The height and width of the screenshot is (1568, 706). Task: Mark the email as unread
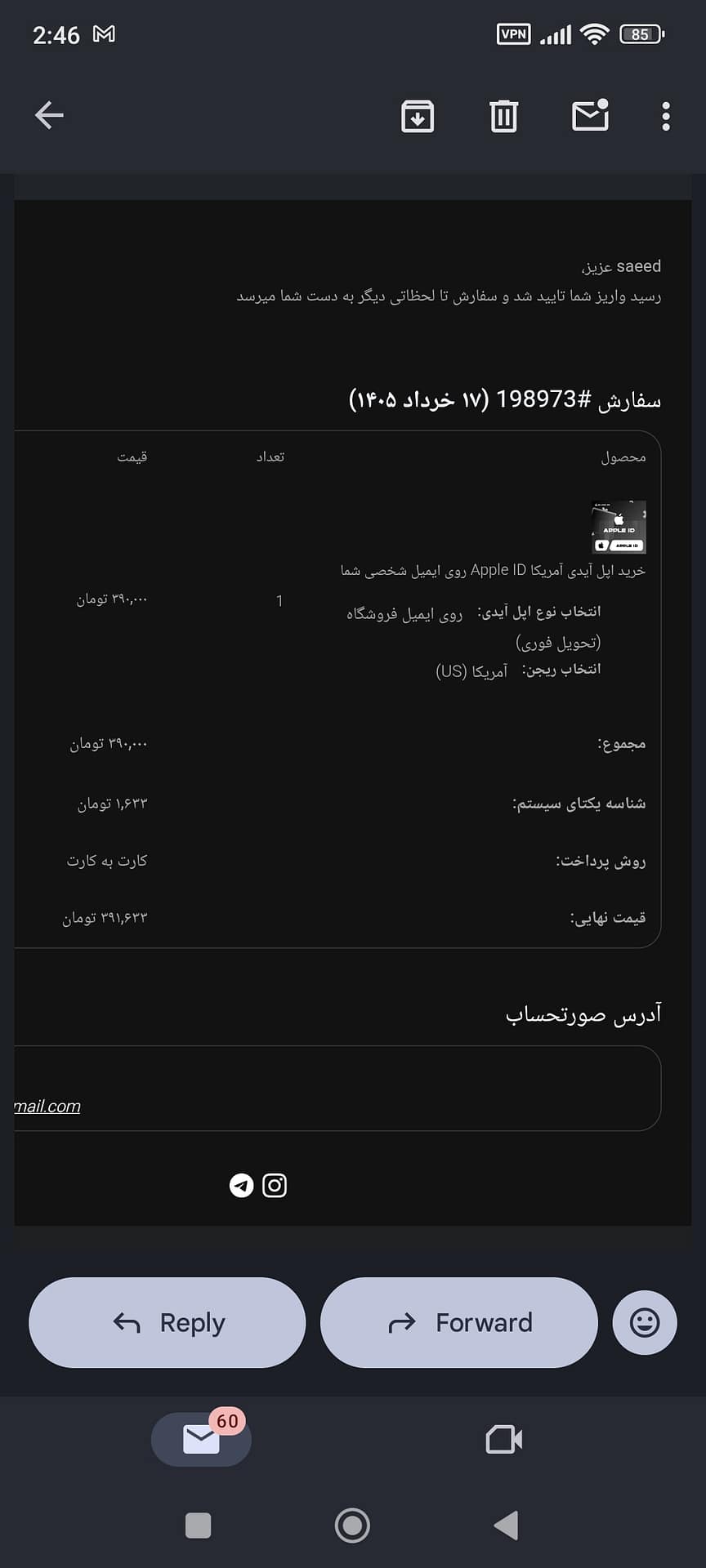point(590,115)
